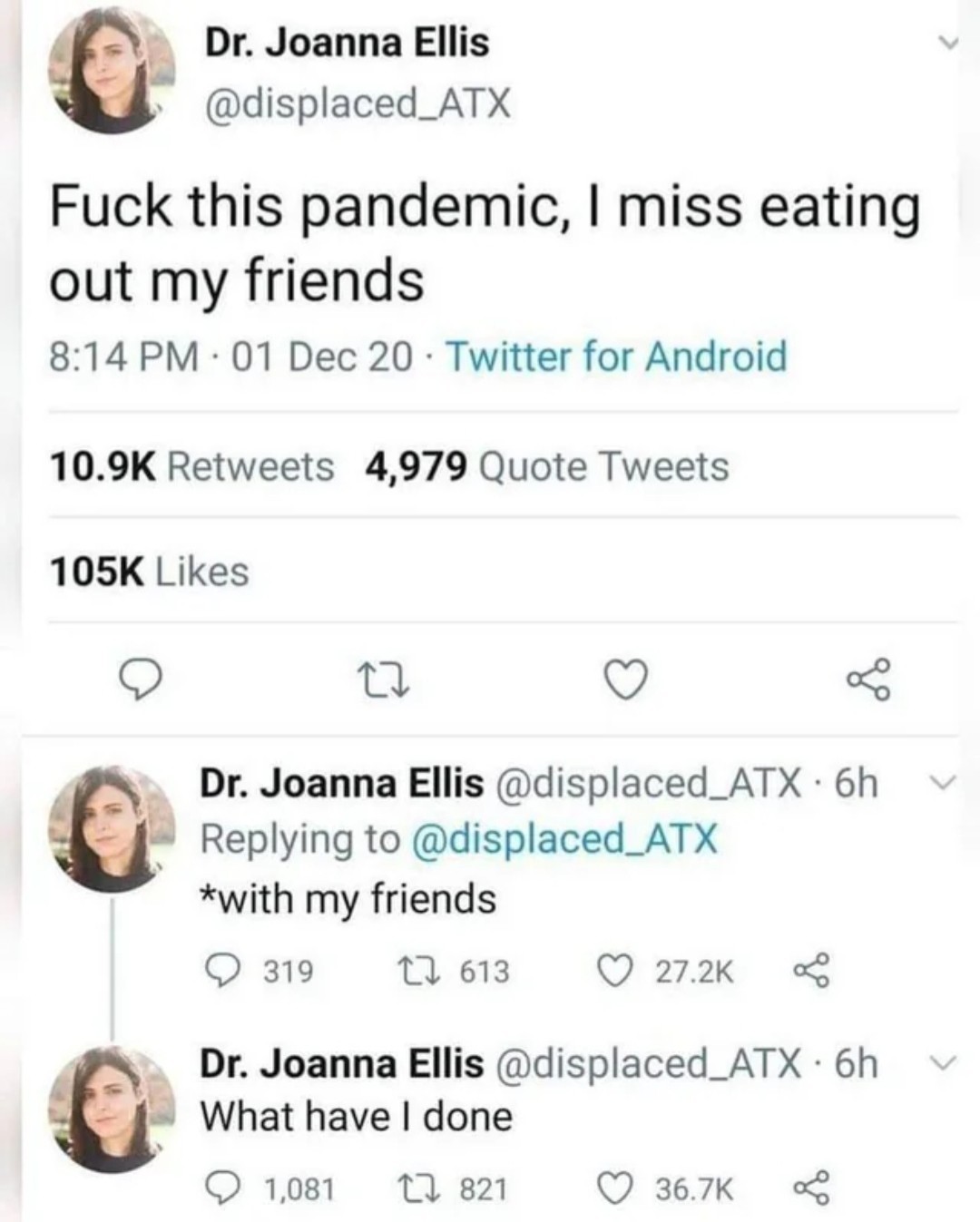This screenshot has height=1222, width=980.
Task: Open the 'Twitter for Android' source link
Action: [616, 356]
